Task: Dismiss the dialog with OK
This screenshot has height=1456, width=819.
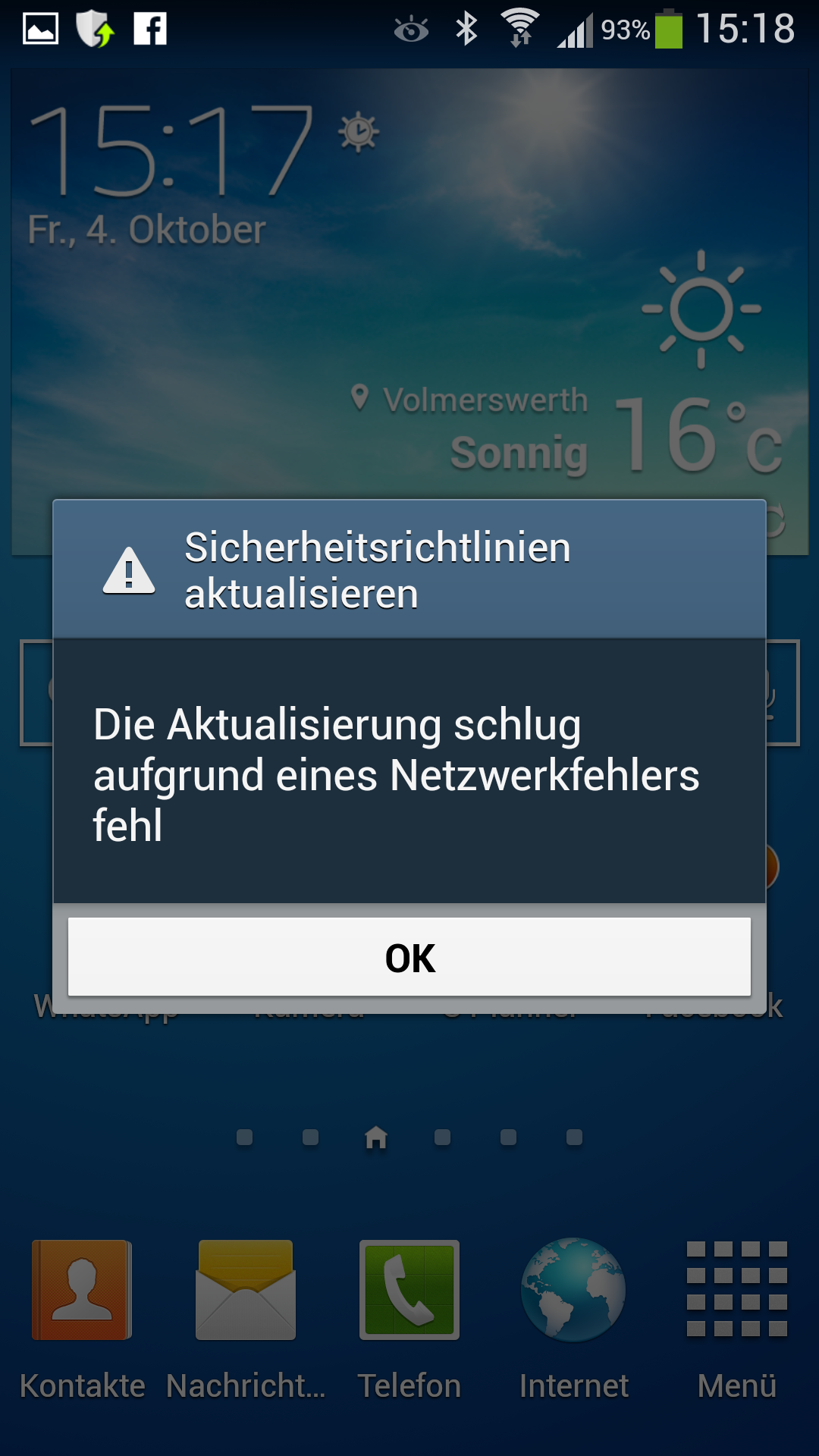Action: [409, 957]
